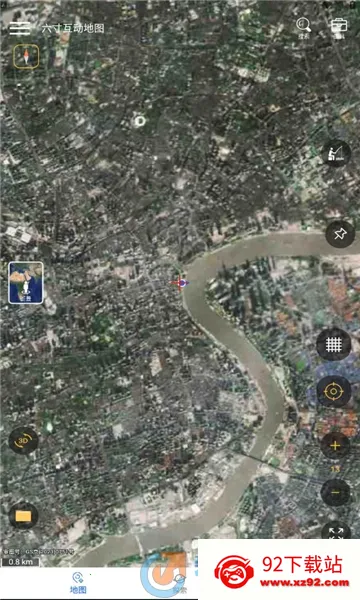Center map on my location

(333, 391)
